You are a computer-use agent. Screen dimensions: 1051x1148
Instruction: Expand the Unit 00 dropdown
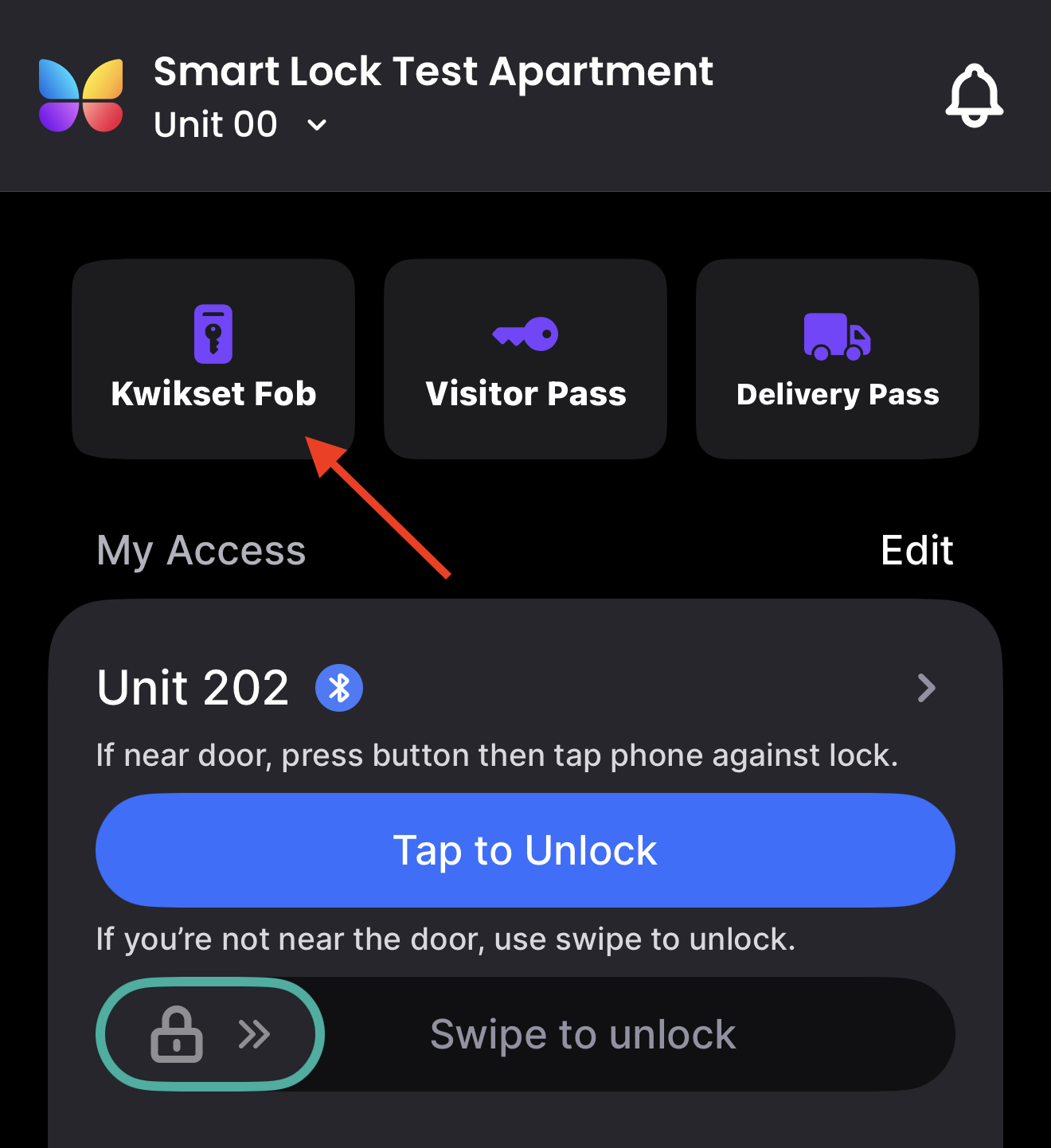317,125
